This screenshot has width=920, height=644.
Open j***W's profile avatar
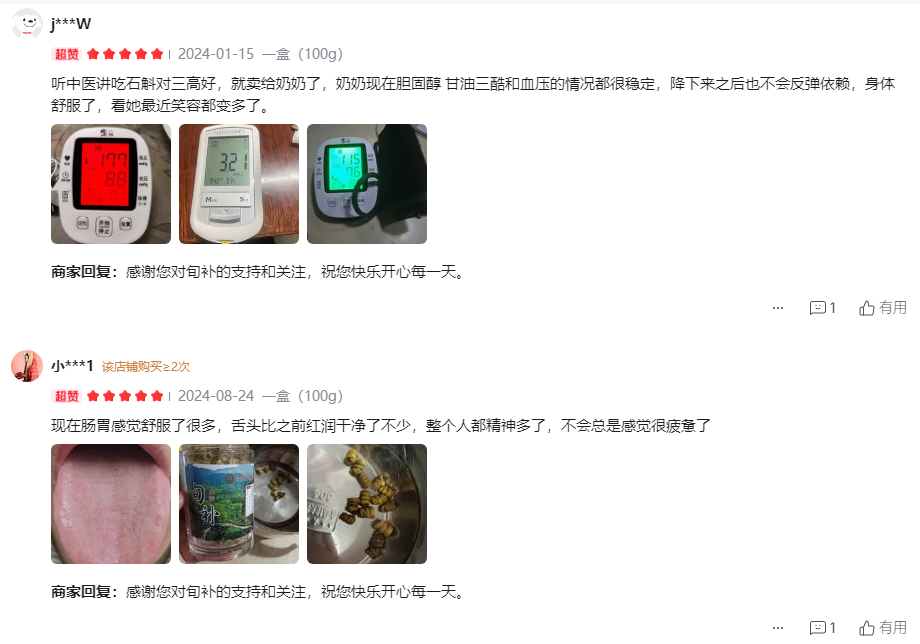click(27, 24)
